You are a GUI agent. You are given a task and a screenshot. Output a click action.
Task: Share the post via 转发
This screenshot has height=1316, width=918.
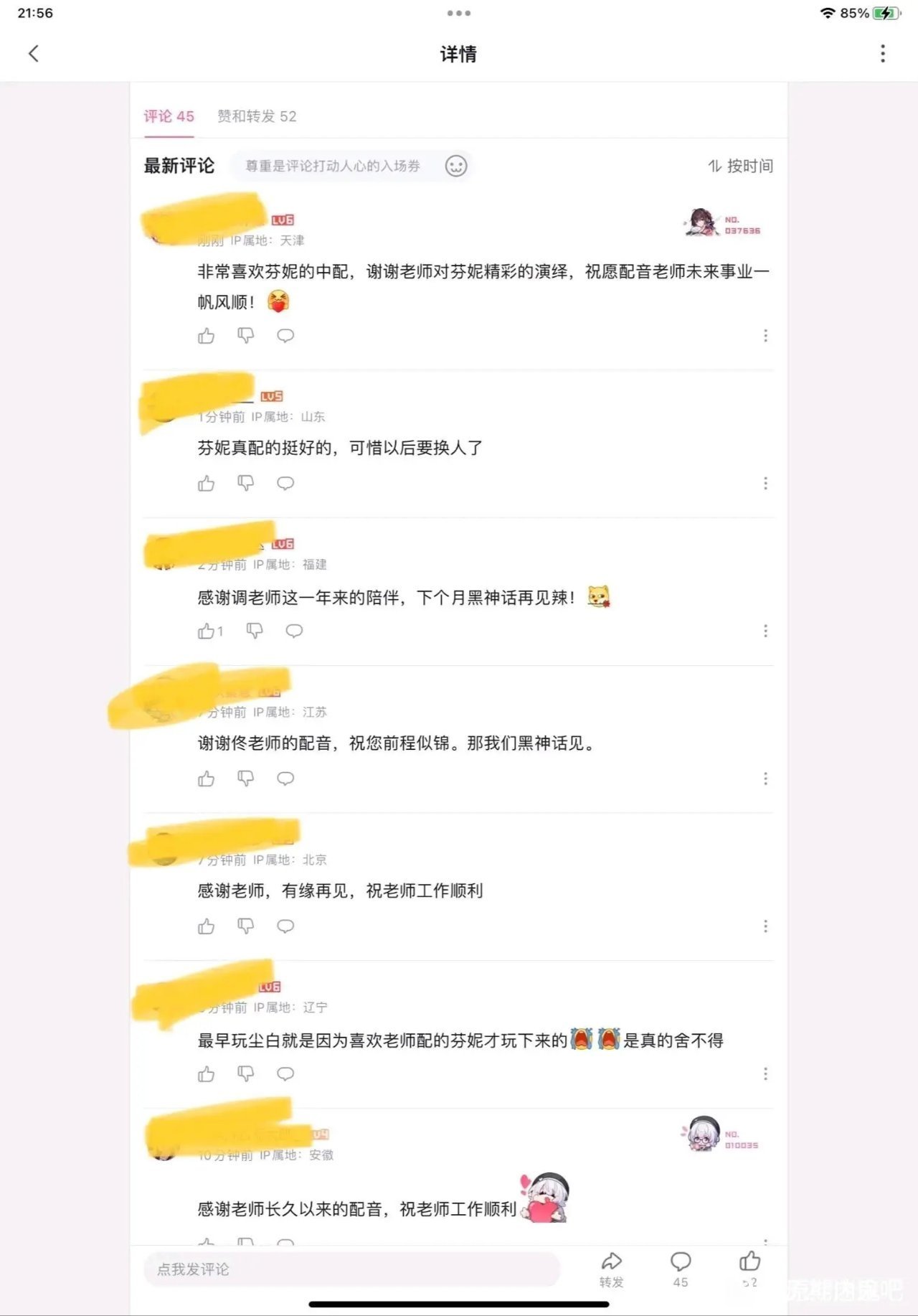pos(612,1269)
